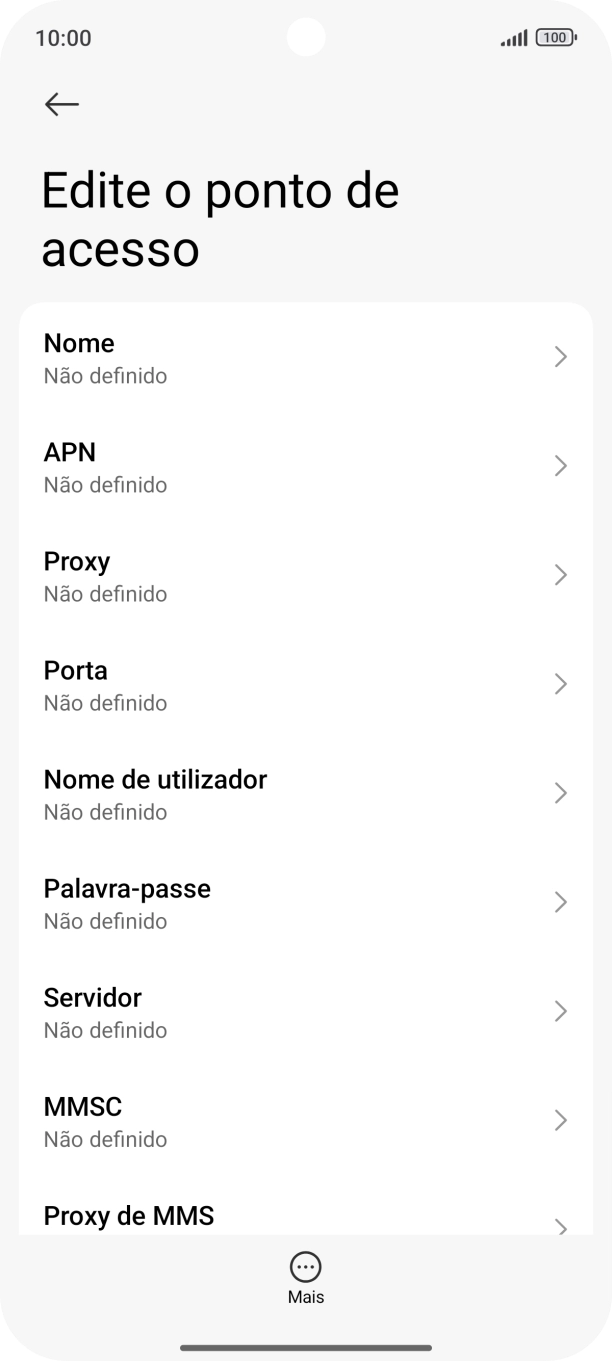The image size is (612, 1361).
Task: Select the MMSC row
Action: [x=305, y=1121]
